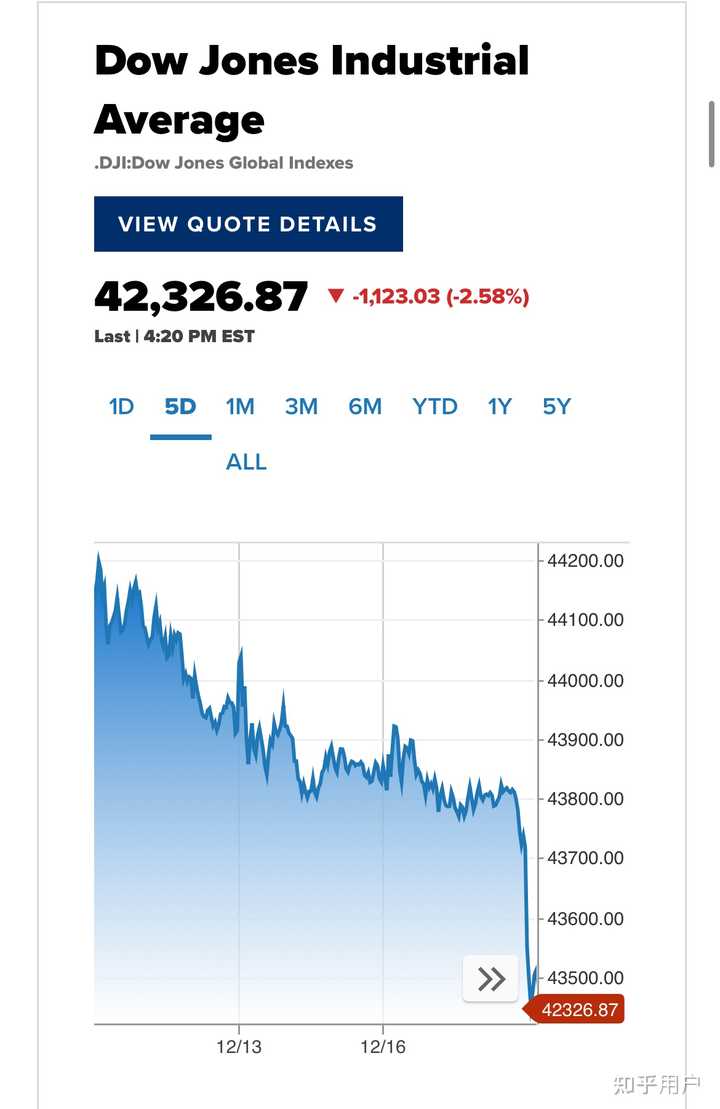Screen dimensions: 720x1109
Task: Show the 1M chart range
Action: (x=240, y=407)
